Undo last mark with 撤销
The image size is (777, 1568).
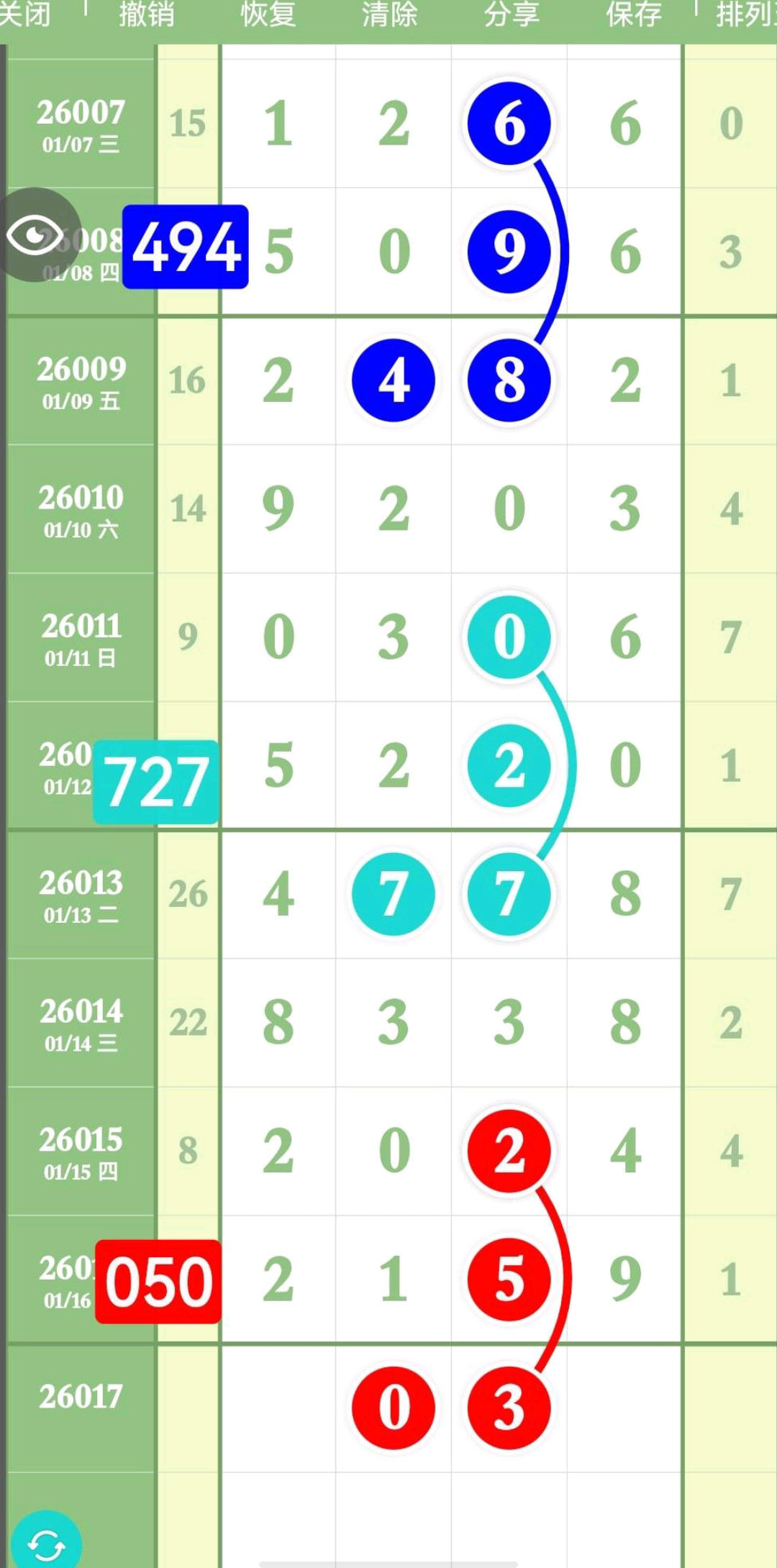click(147, 14)
